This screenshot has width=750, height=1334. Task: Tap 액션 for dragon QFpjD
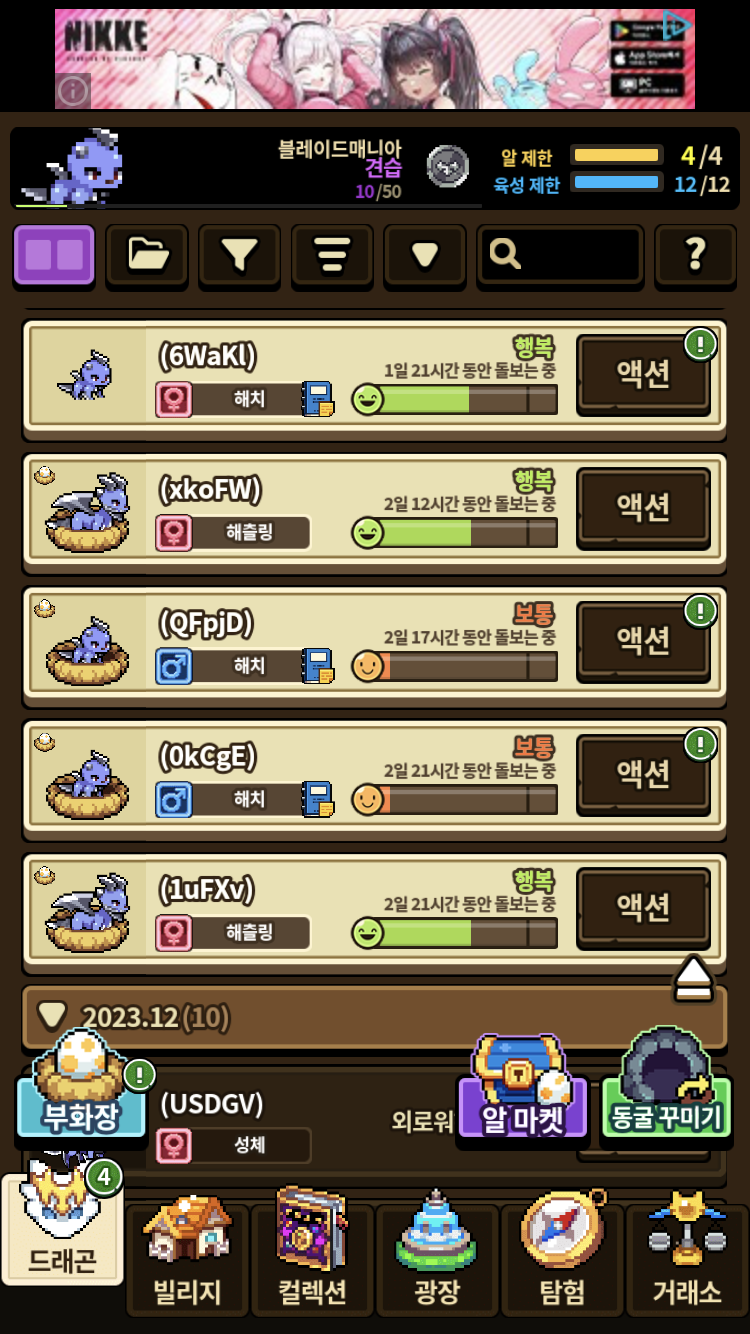643,640
